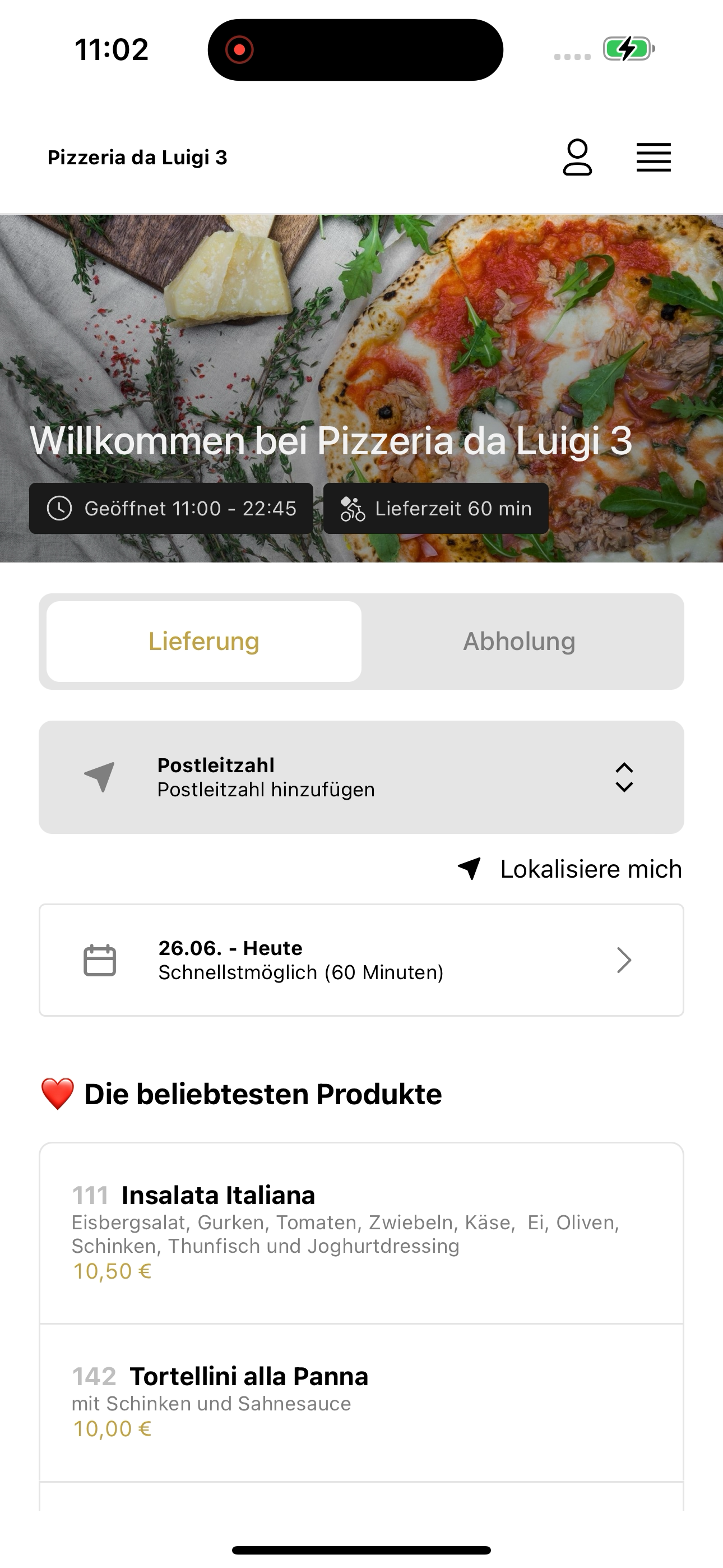723x1568 pixels.
Task: Expand the Postleitzahl dropdown
Action: point(361,777)
